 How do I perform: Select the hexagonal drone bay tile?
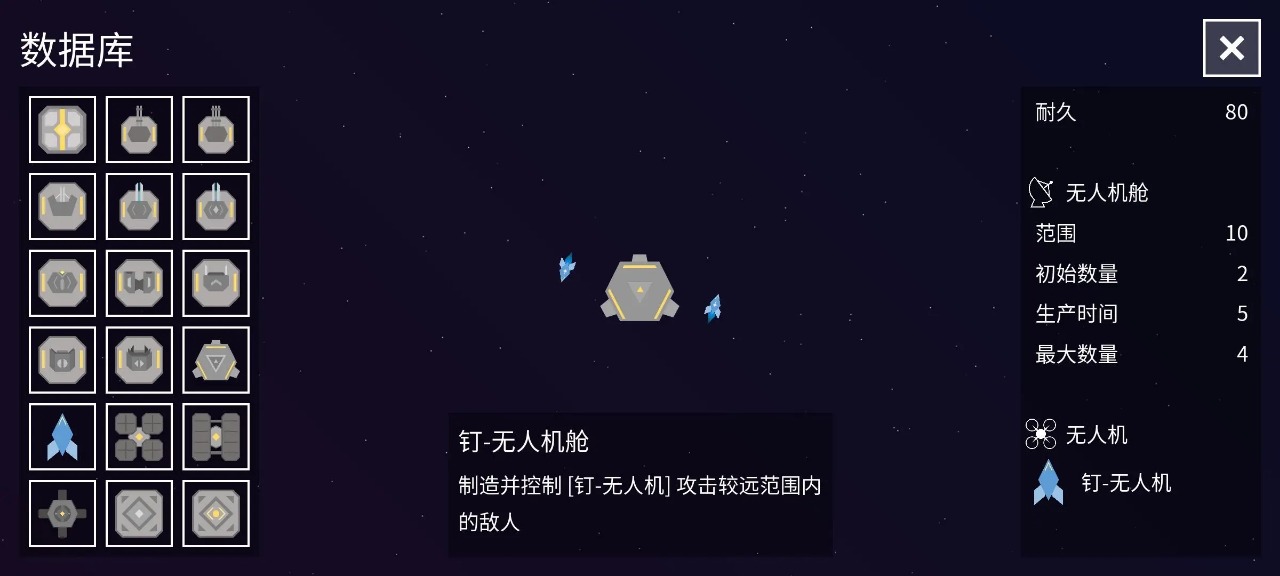[216, 360]
